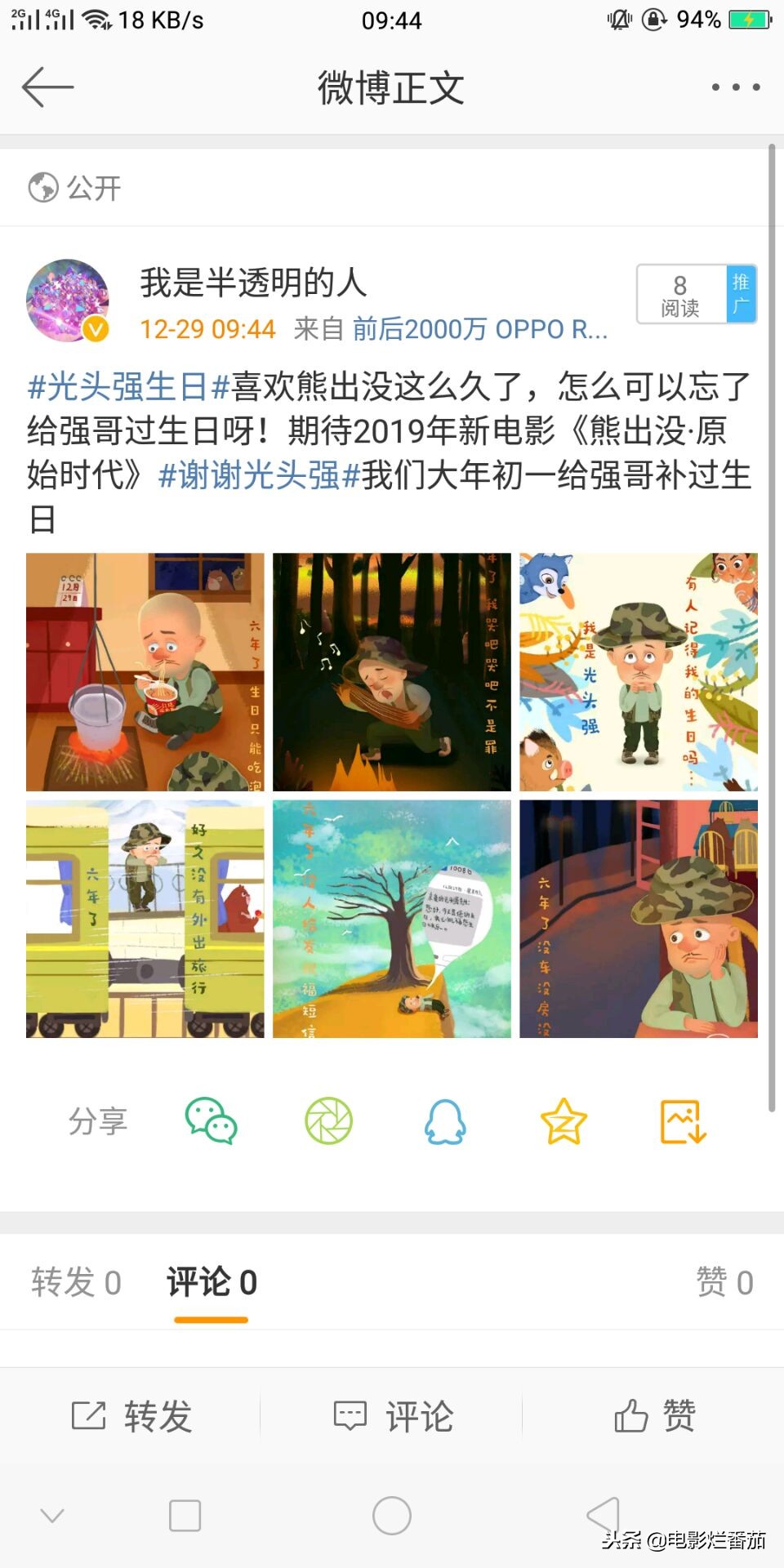Open the #谢谢光头强# hashtag

259,475
